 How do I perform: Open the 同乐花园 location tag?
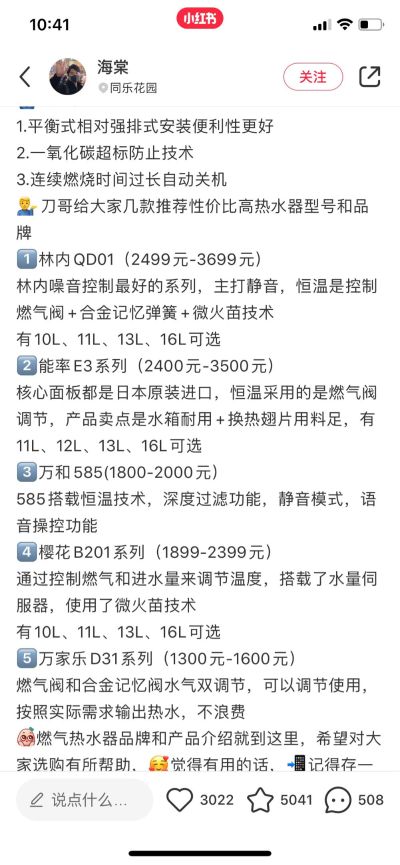pos(127,88)
